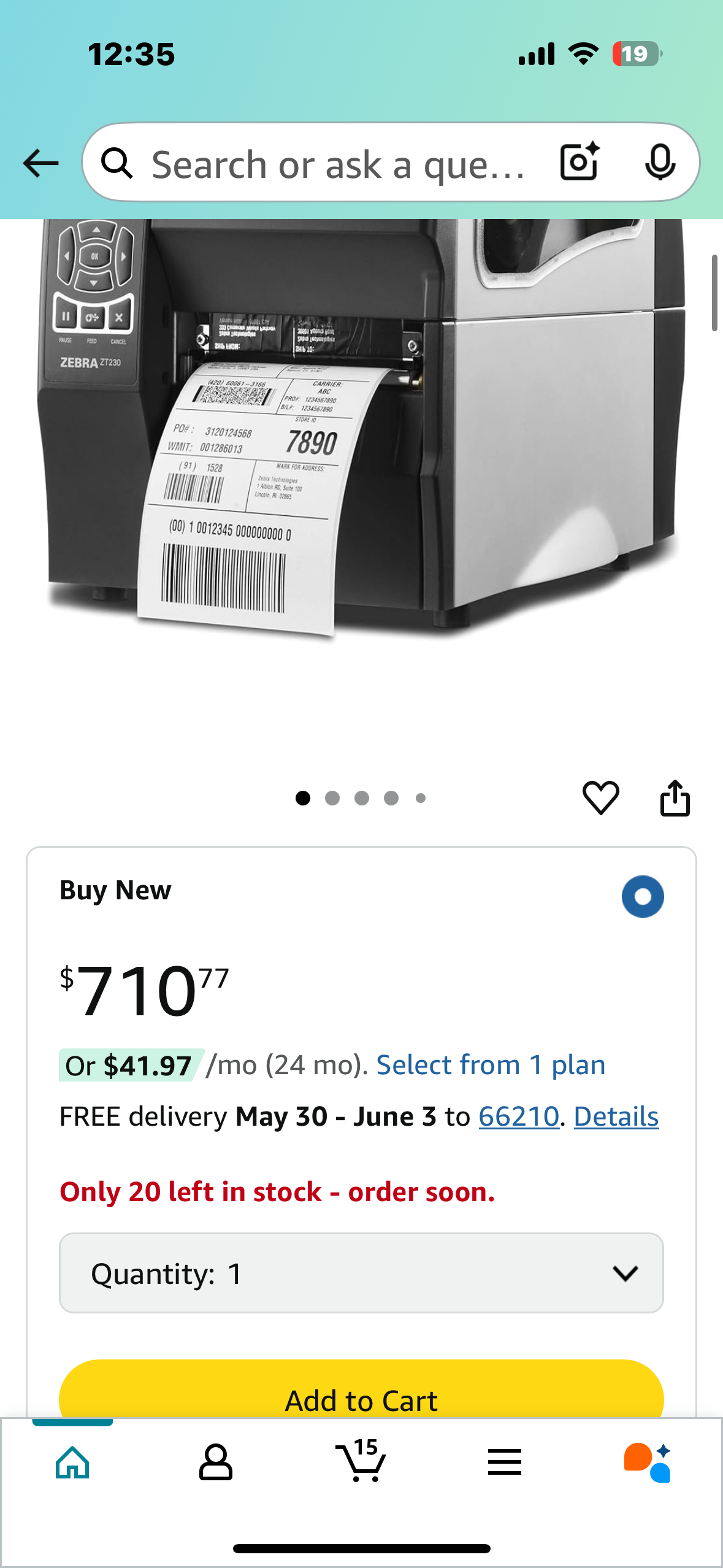The height and width of the screenshot is (1568, 723).
Task: Expand the Quantity dropdown
Action: pos(361,1273)
